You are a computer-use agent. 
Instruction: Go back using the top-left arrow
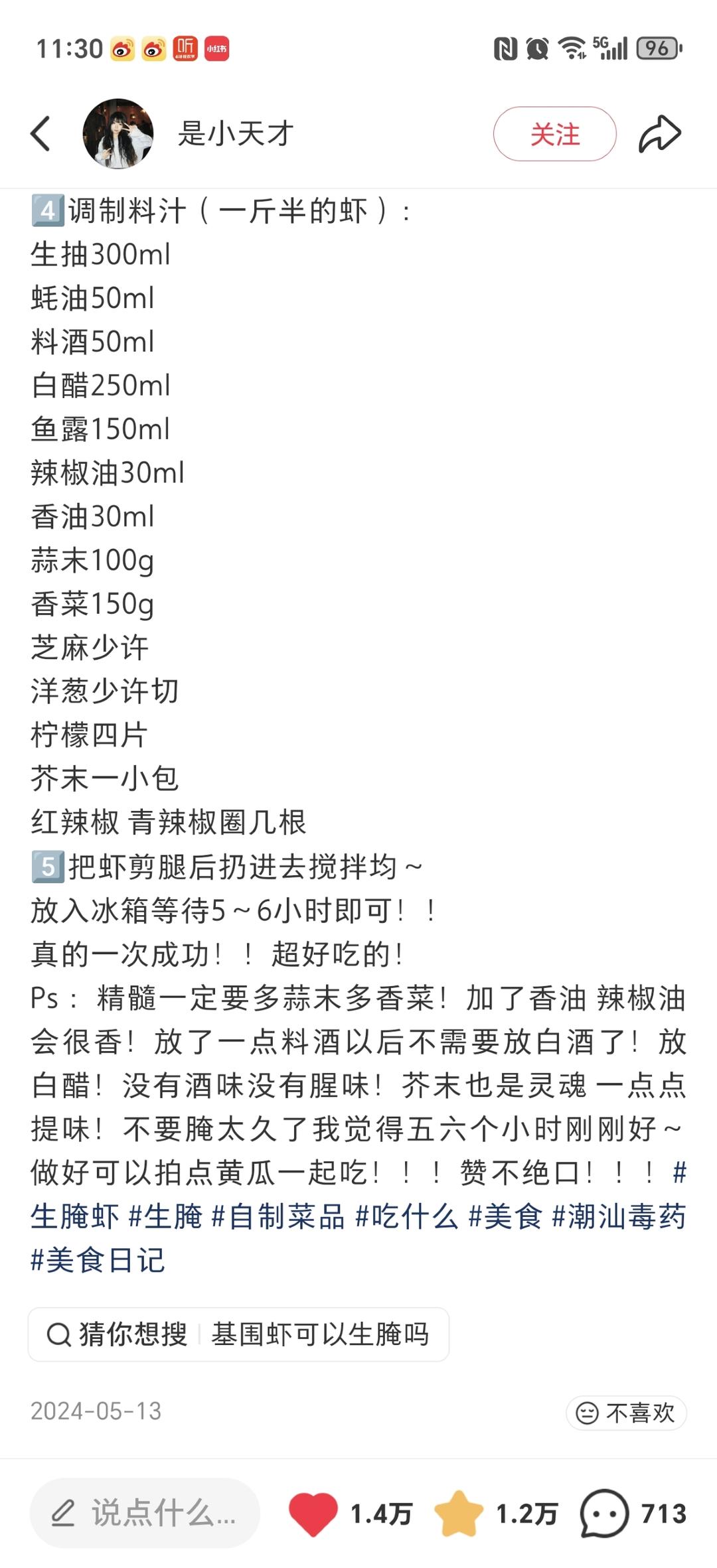(x=41, y=133)
